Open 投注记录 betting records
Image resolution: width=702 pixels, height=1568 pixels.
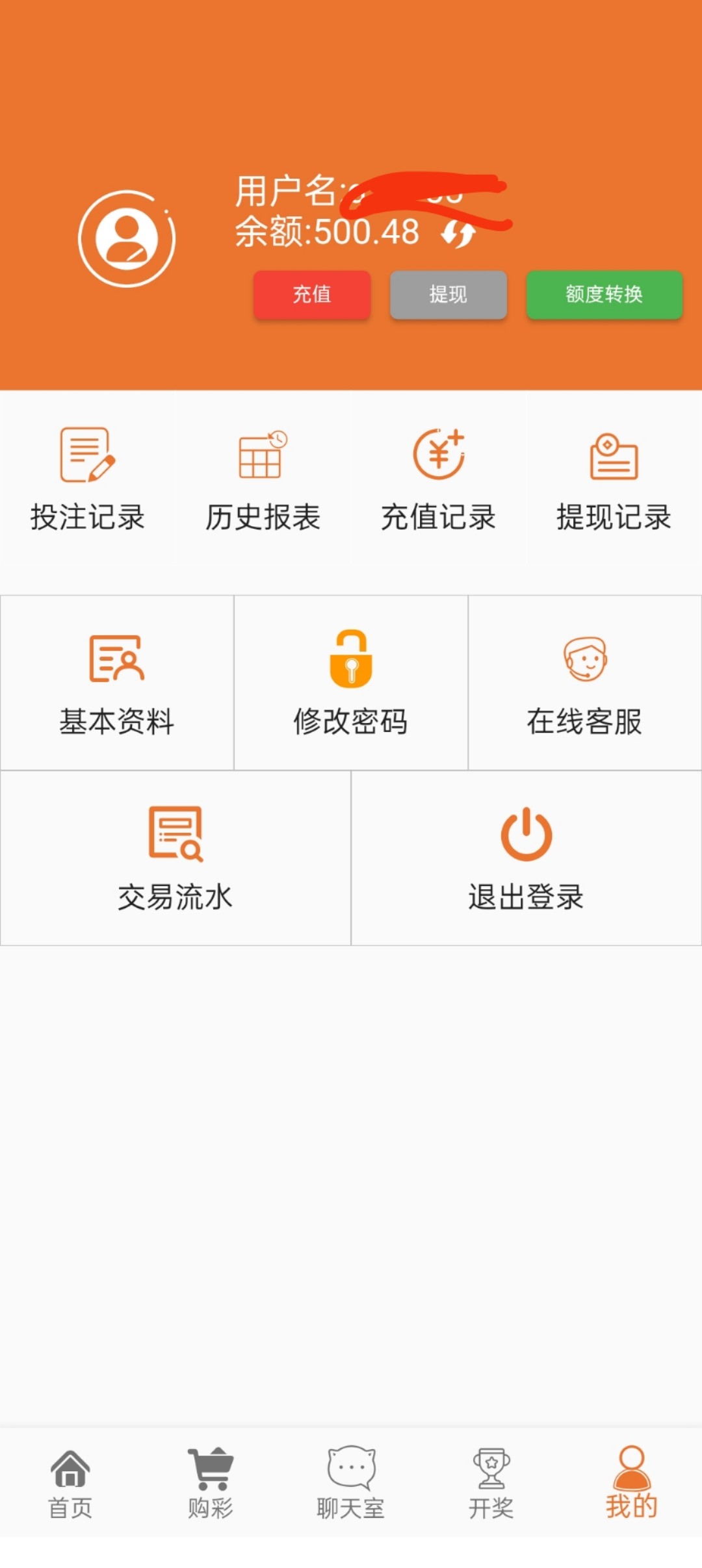(x=88, y=481)
